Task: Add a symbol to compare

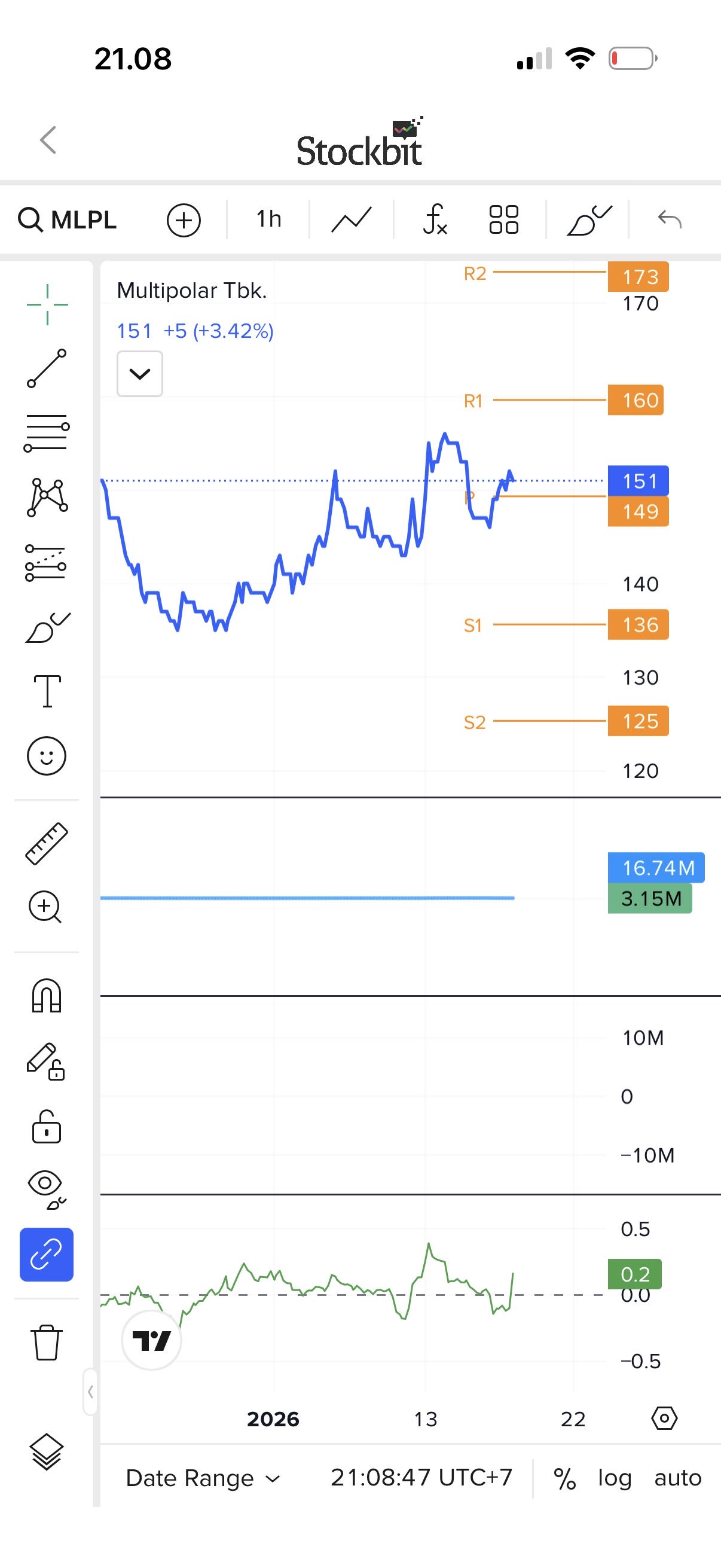Action: coord(184,219)
